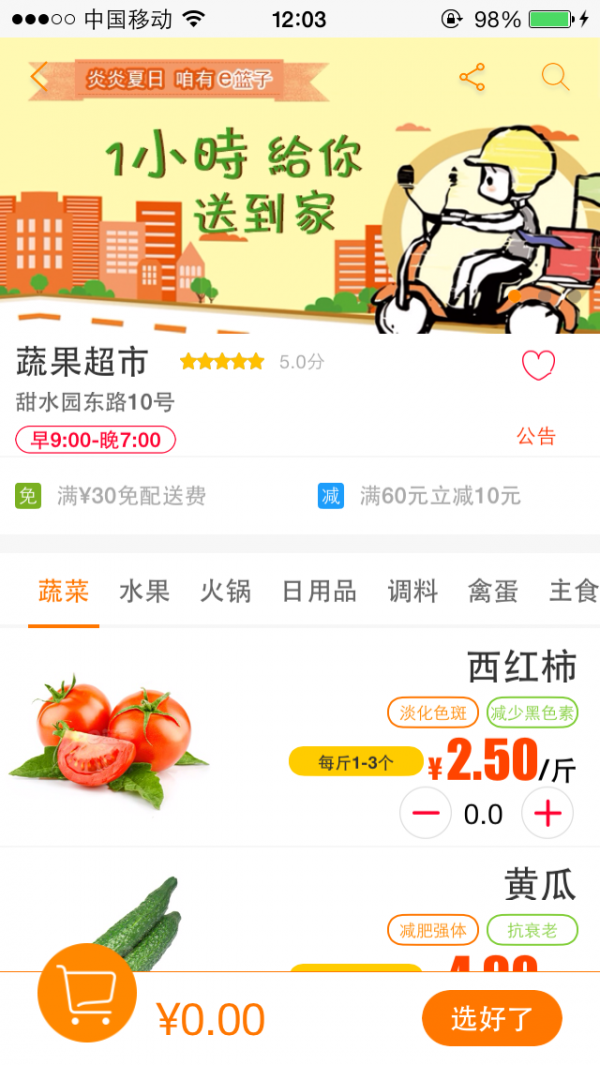Image resolution: width=600 pixels, height=1065 pixels.
Task: Favorite the store with the heart icon
Action: pyautogui.click(x=538, y=366)
